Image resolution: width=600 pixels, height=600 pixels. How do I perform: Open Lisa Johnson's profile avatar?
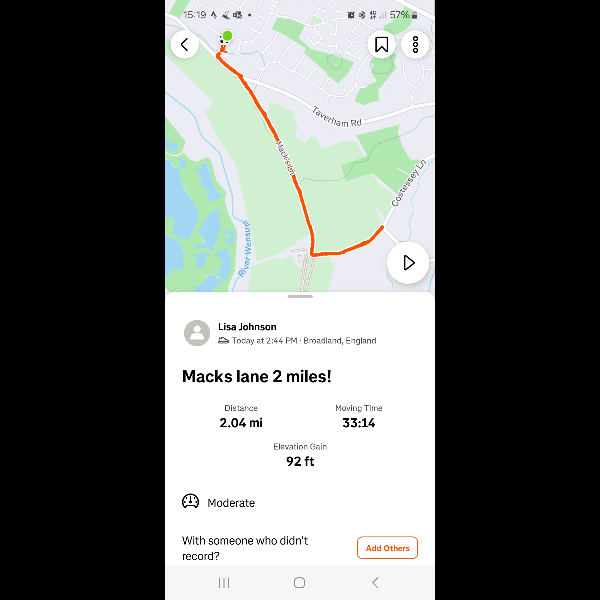tap(197, 333)
